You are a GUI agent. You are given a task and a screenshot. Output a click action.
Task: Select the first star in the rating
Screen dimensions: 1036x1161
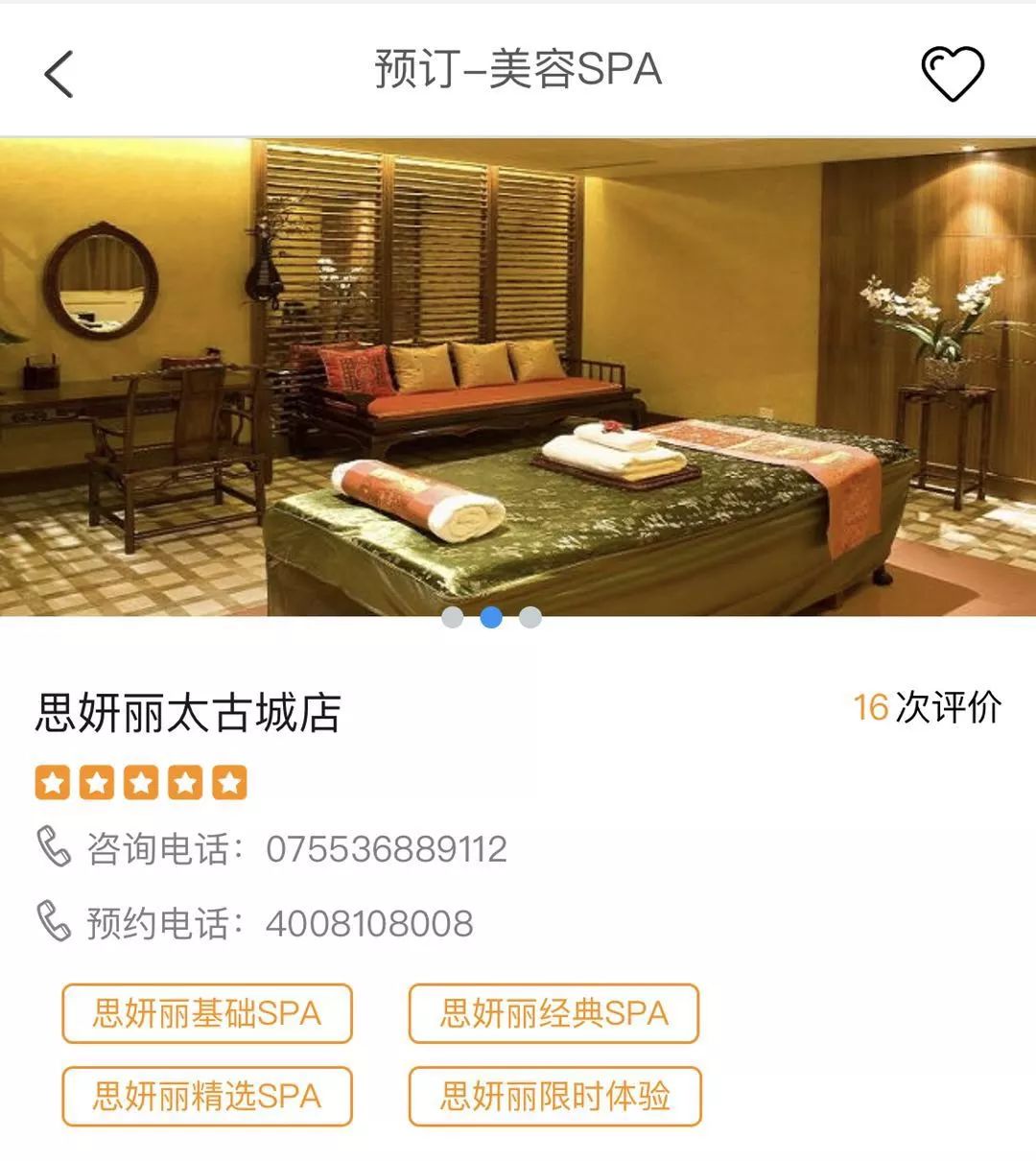point(54,783)
